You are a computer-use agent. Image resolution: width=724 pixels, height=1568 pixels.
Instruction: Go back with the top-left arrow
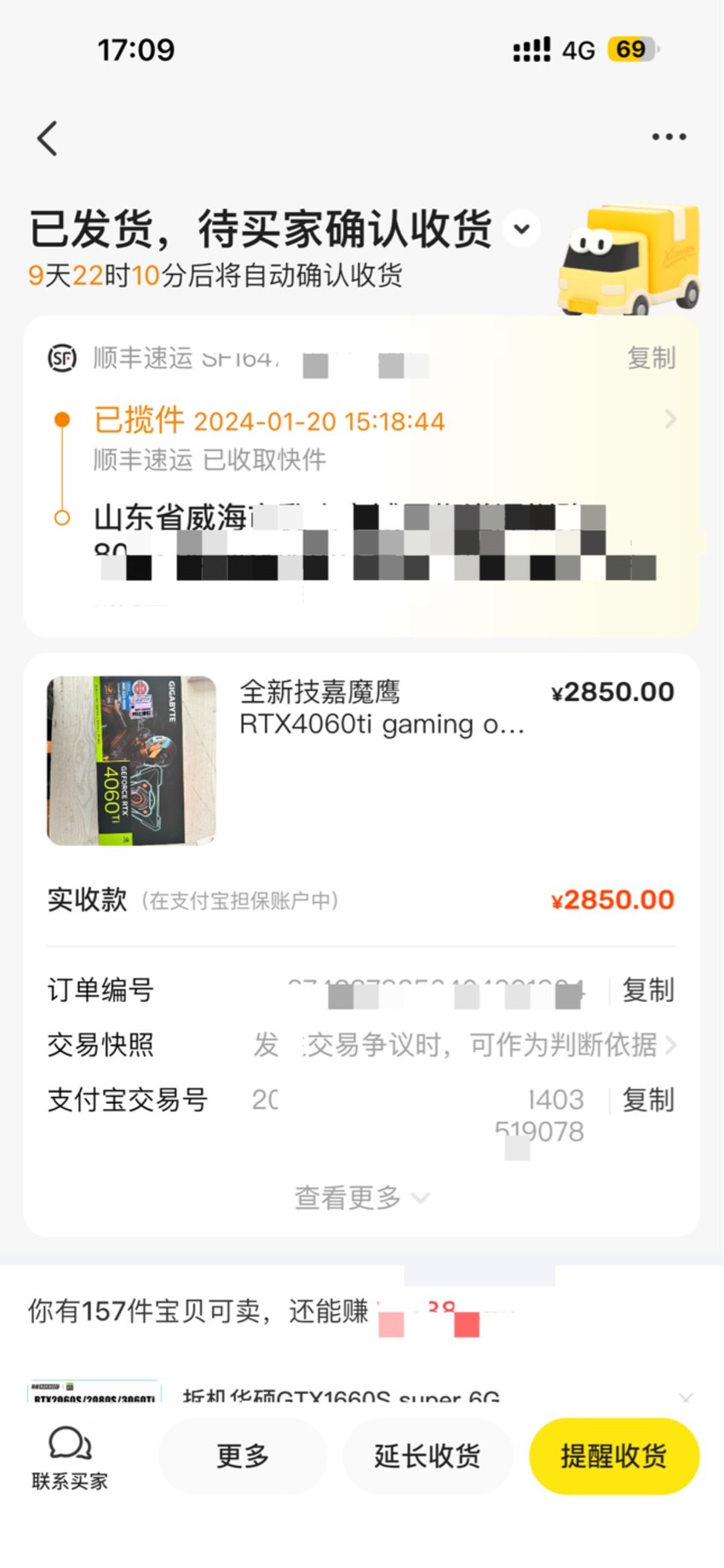click(x=48, y=138)
